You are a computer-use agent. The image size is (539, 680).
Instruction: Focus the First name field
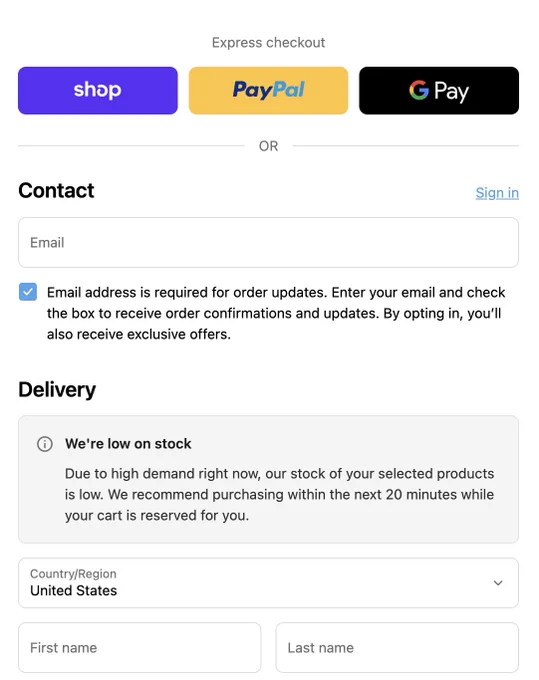click(140, 647)
